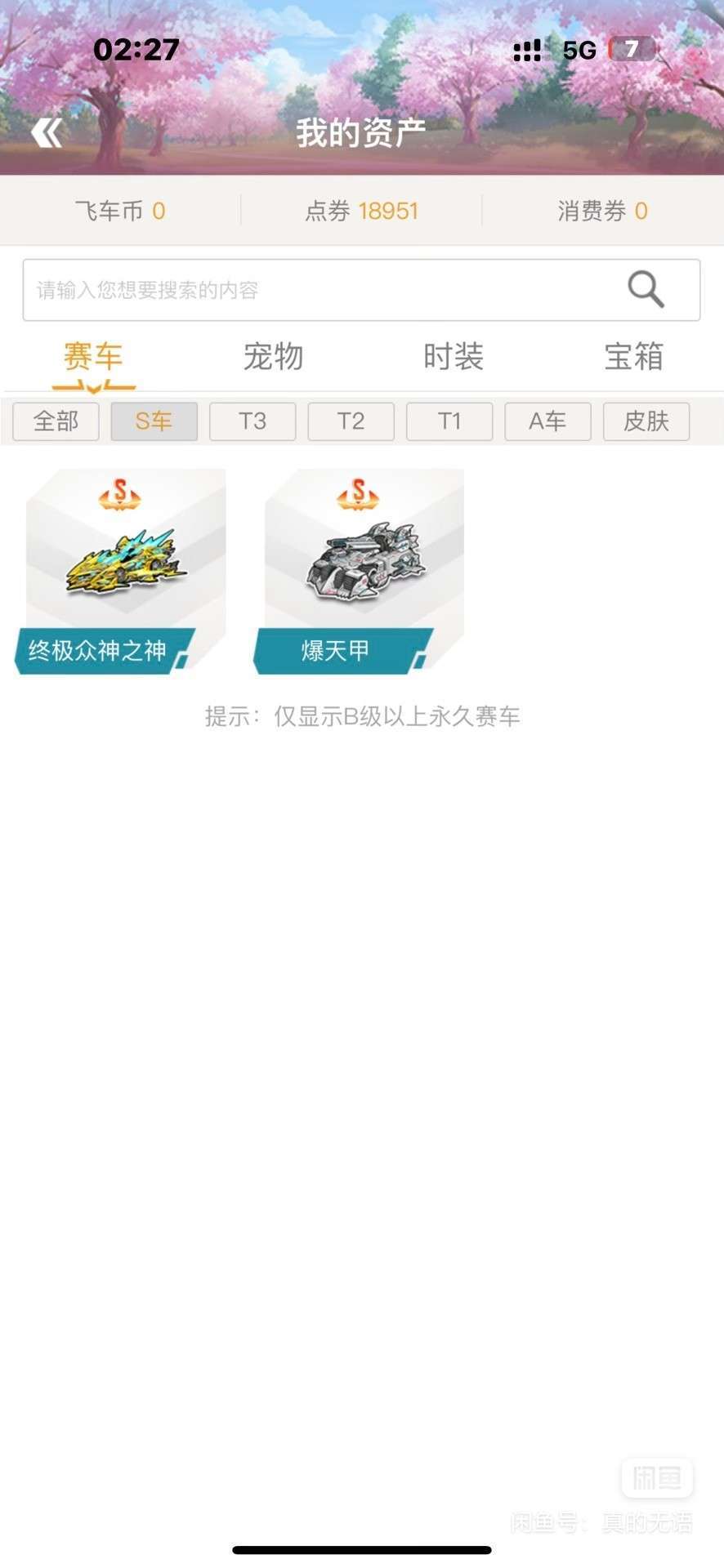The image size is (724, 1568).
Task: Open the 宝箱 tab
Action: [633, 357]
